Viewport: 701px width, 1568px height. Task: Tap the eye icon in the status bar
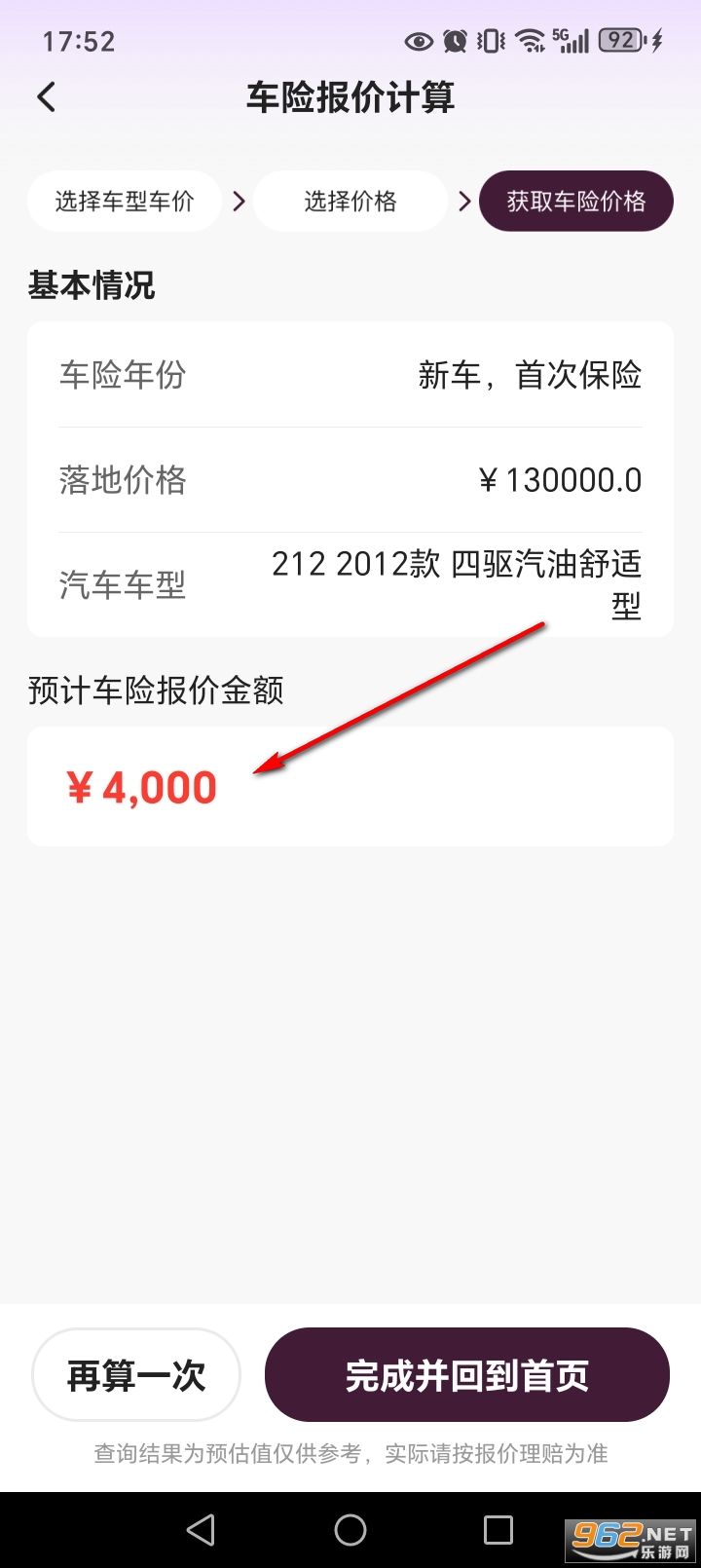click(x=419, y=41)
